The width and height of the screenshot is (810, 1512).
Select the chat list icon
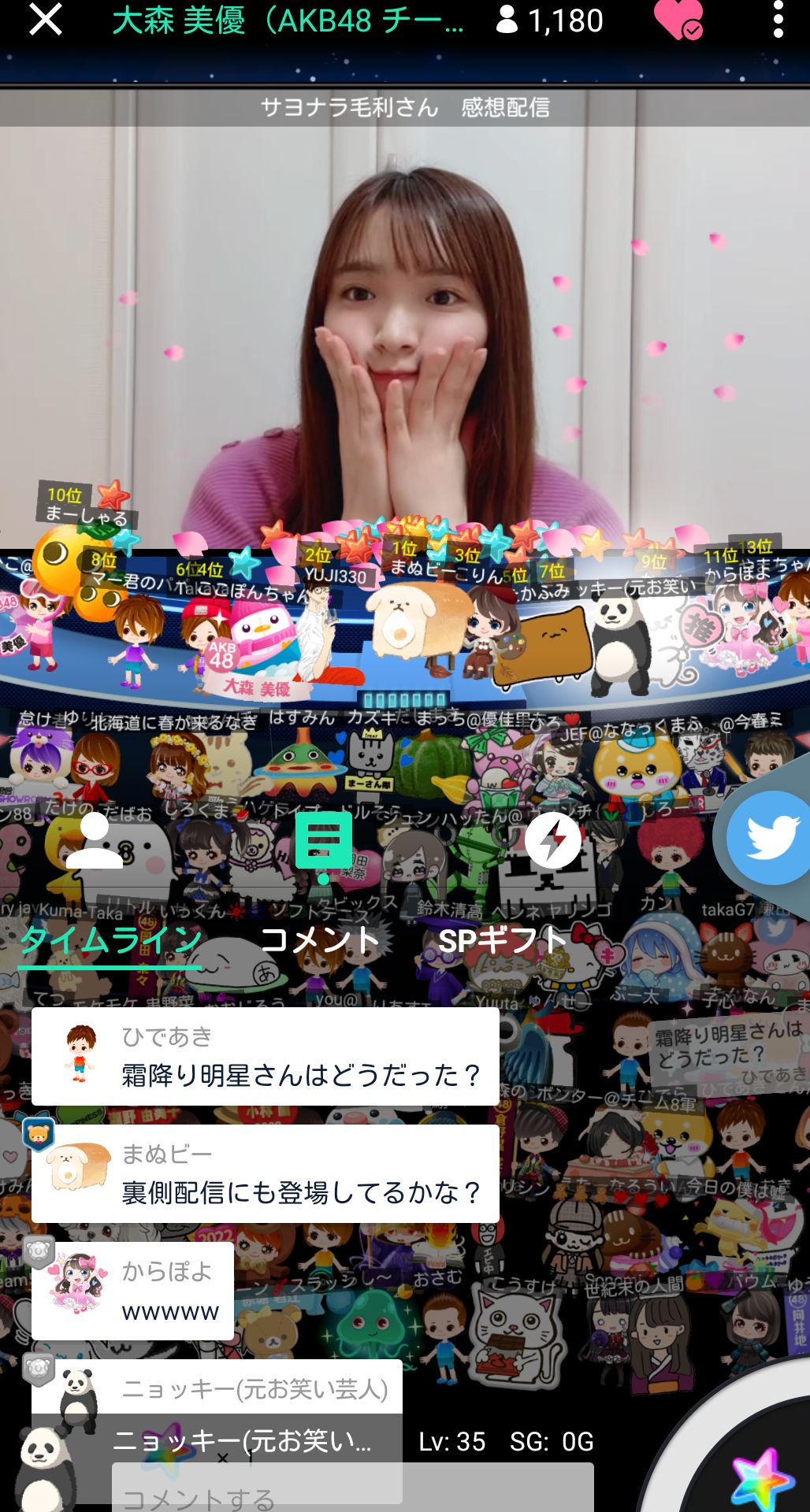tap(323, 843)
